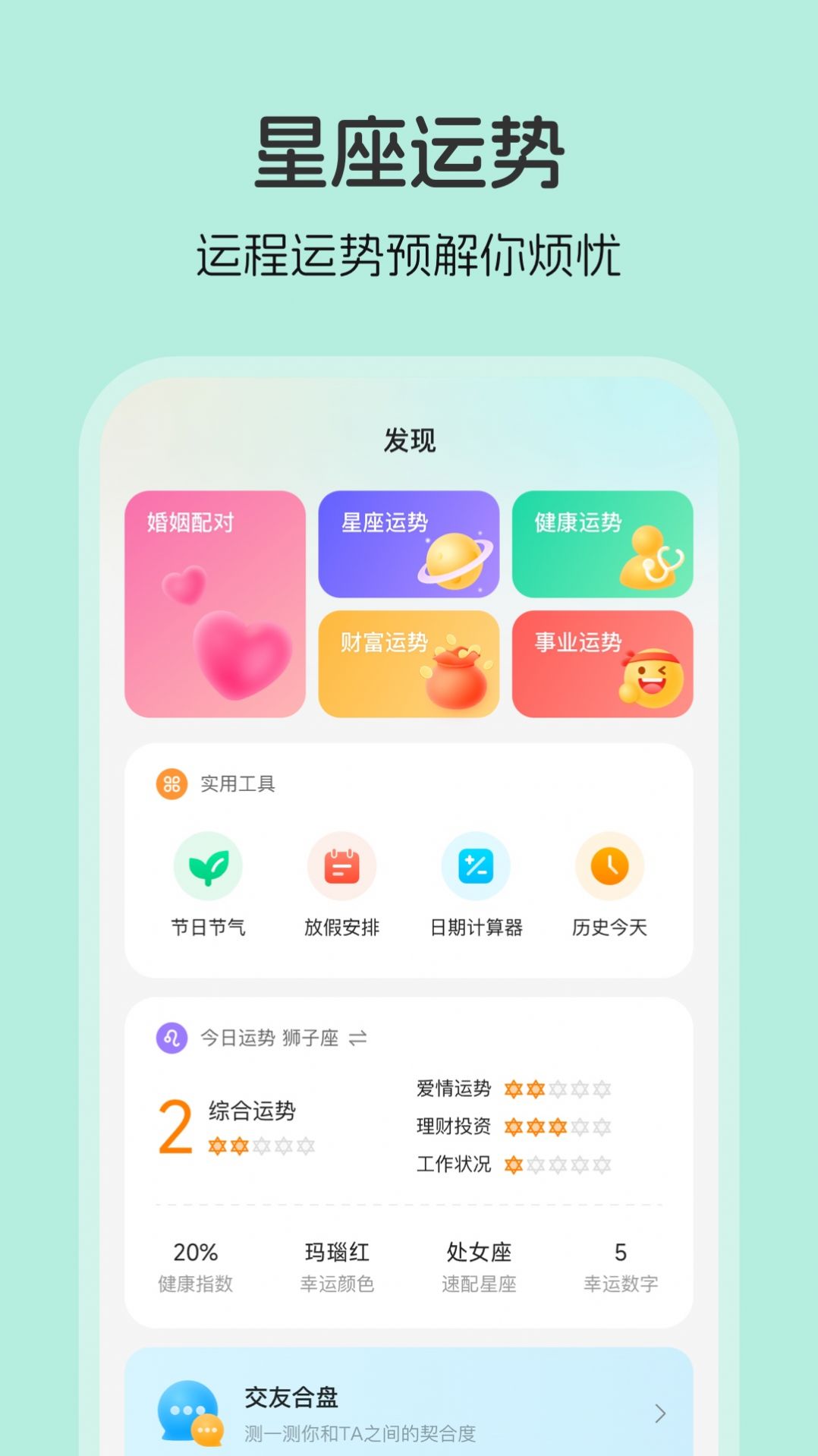Open the 婚姻配对 card
This screenshot has width=818, height=1456.
tap(215, 604)
